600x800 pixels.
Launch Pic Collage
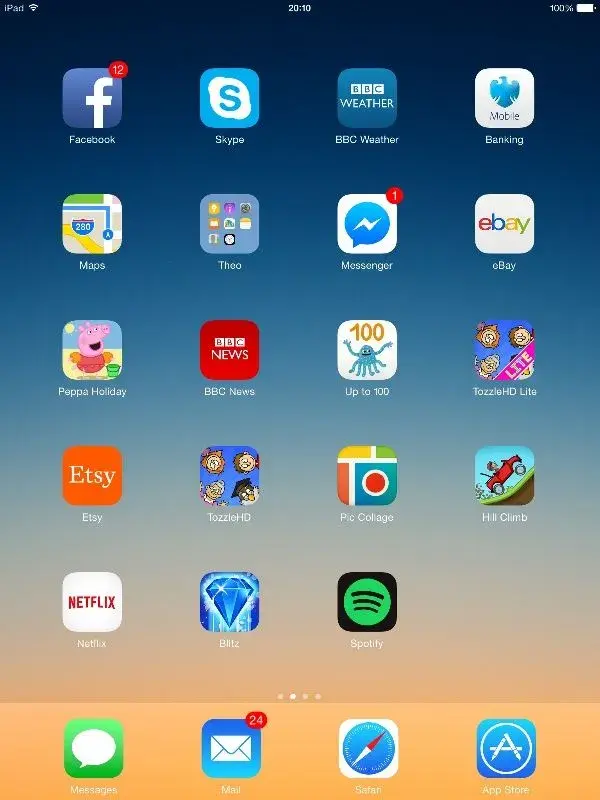tap(367, 476)
